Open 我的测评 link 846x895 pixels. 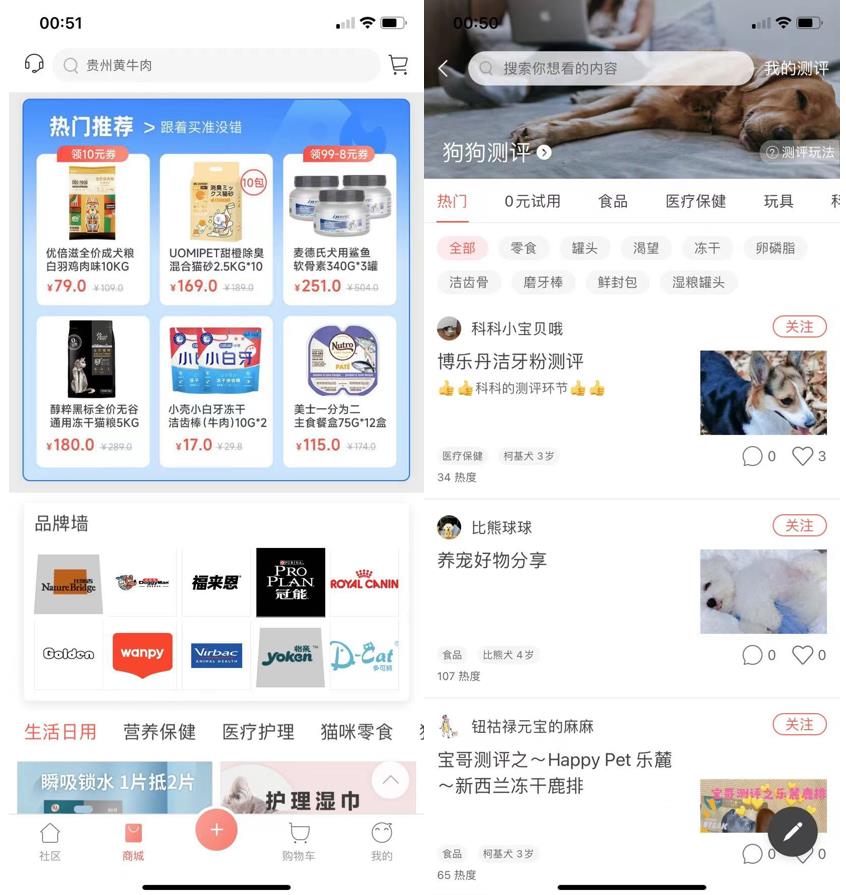coord(796,68)
